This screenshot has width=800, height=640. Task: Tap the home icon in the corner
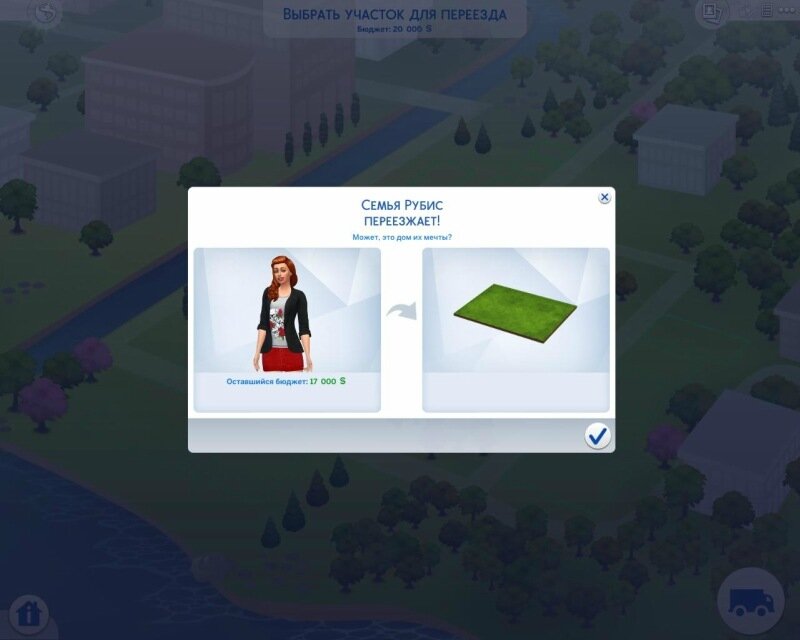[27, 612]
